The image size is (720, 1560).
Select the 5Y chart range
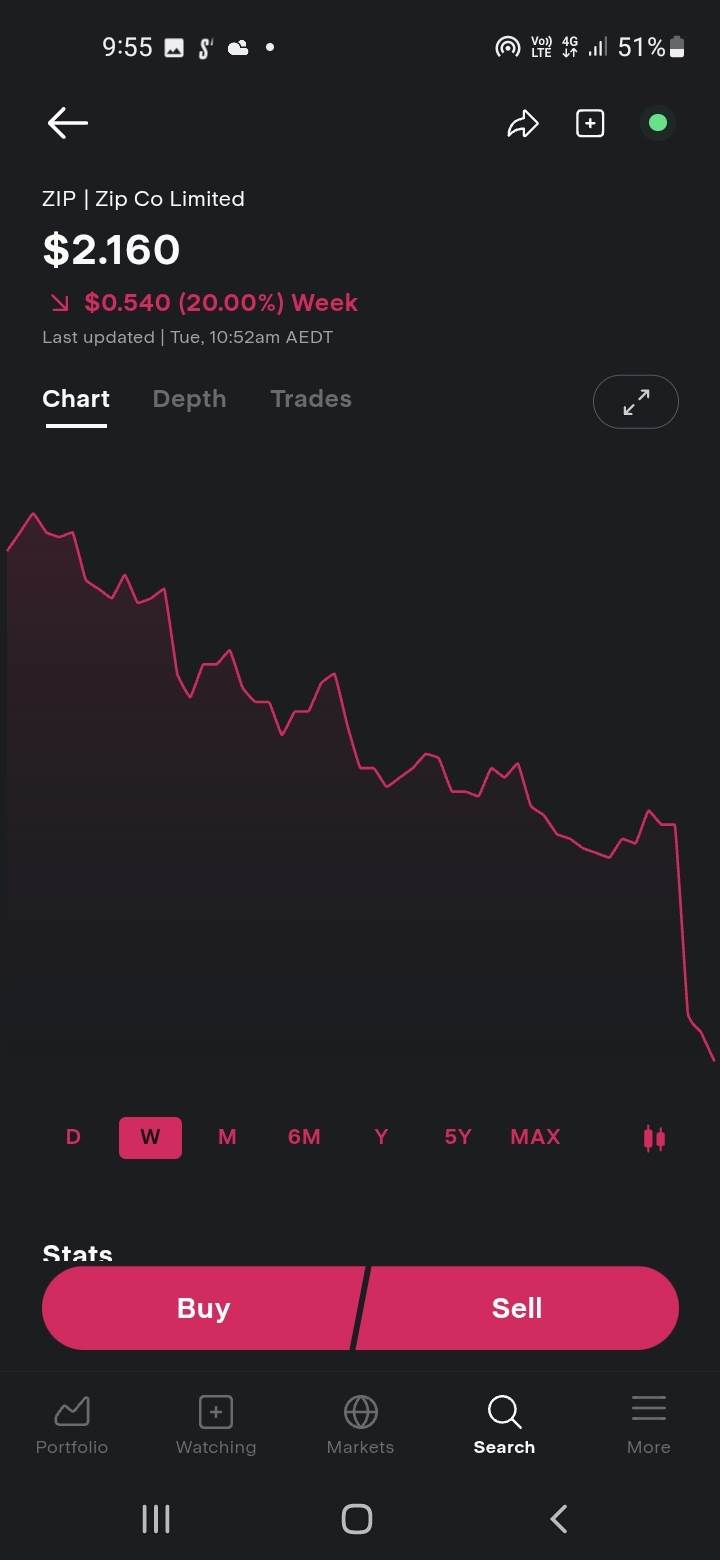click(x=458, y=1137)
